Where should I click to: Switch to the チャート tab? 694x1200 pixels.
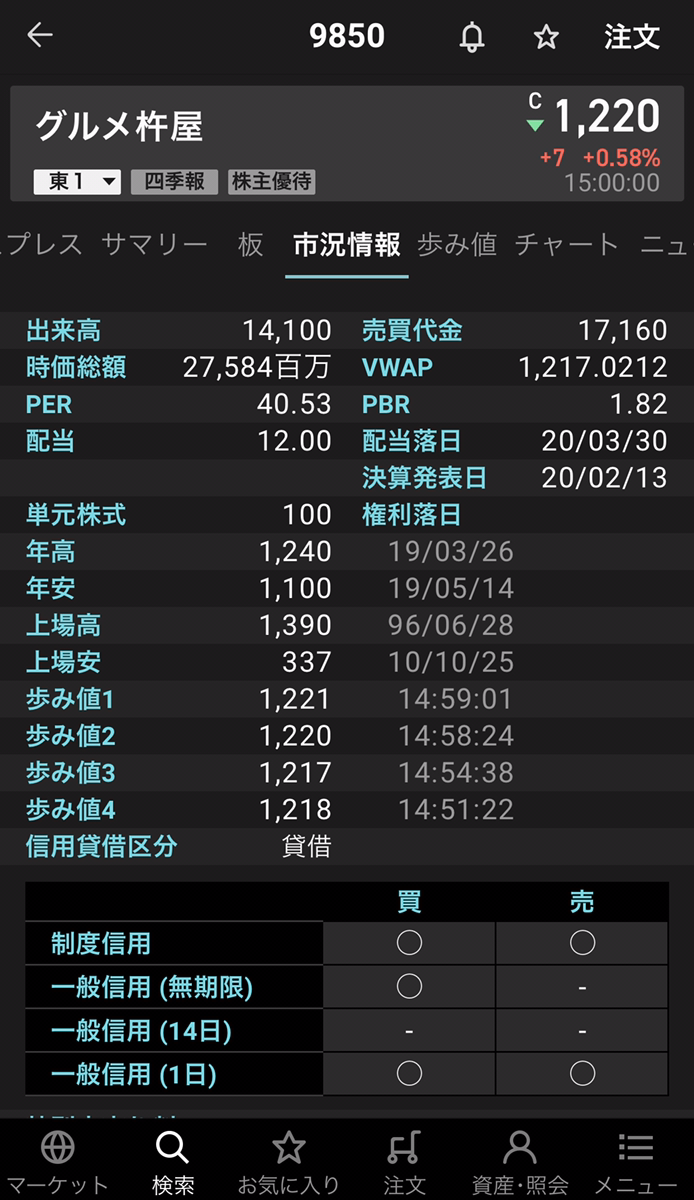566,245
